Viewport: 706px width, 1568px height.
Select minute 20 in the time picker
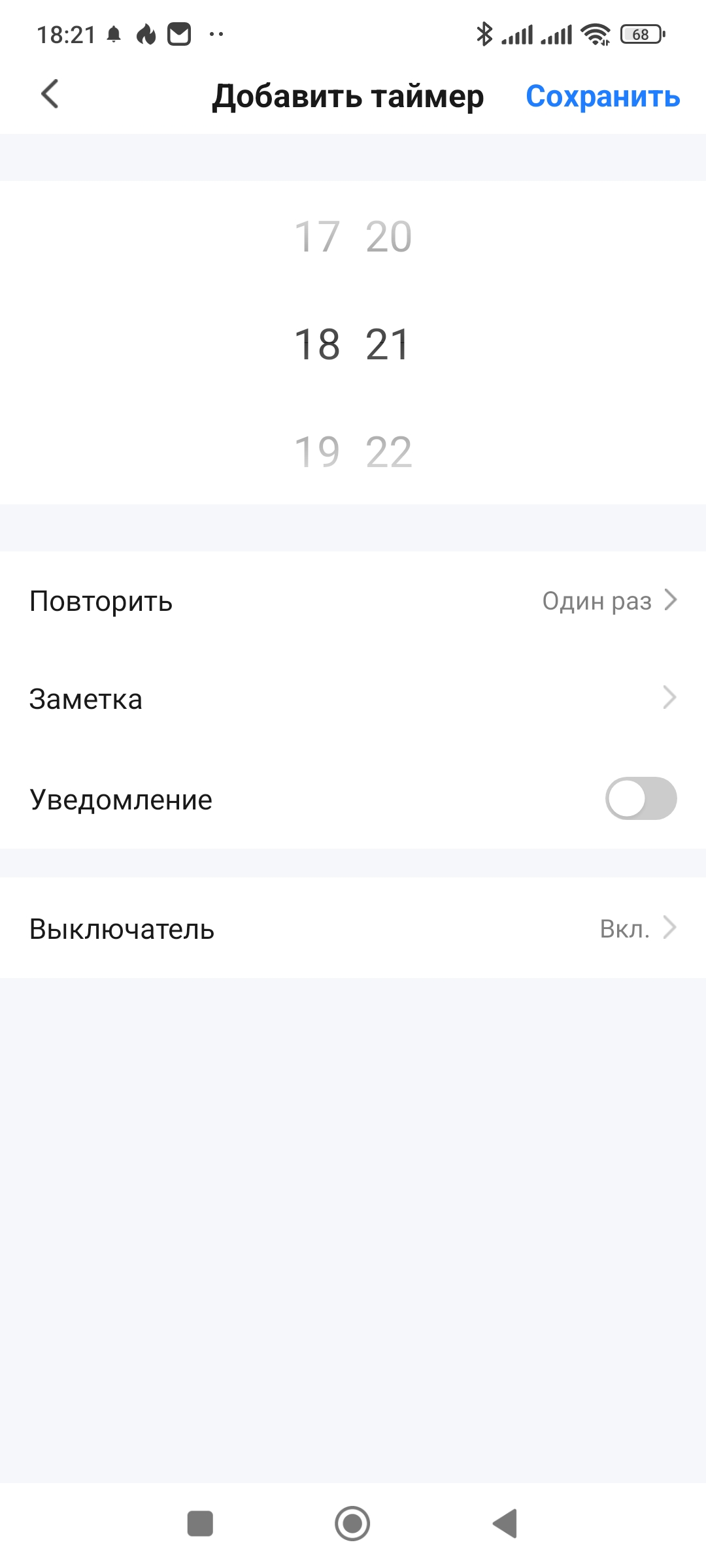point(389,237)
